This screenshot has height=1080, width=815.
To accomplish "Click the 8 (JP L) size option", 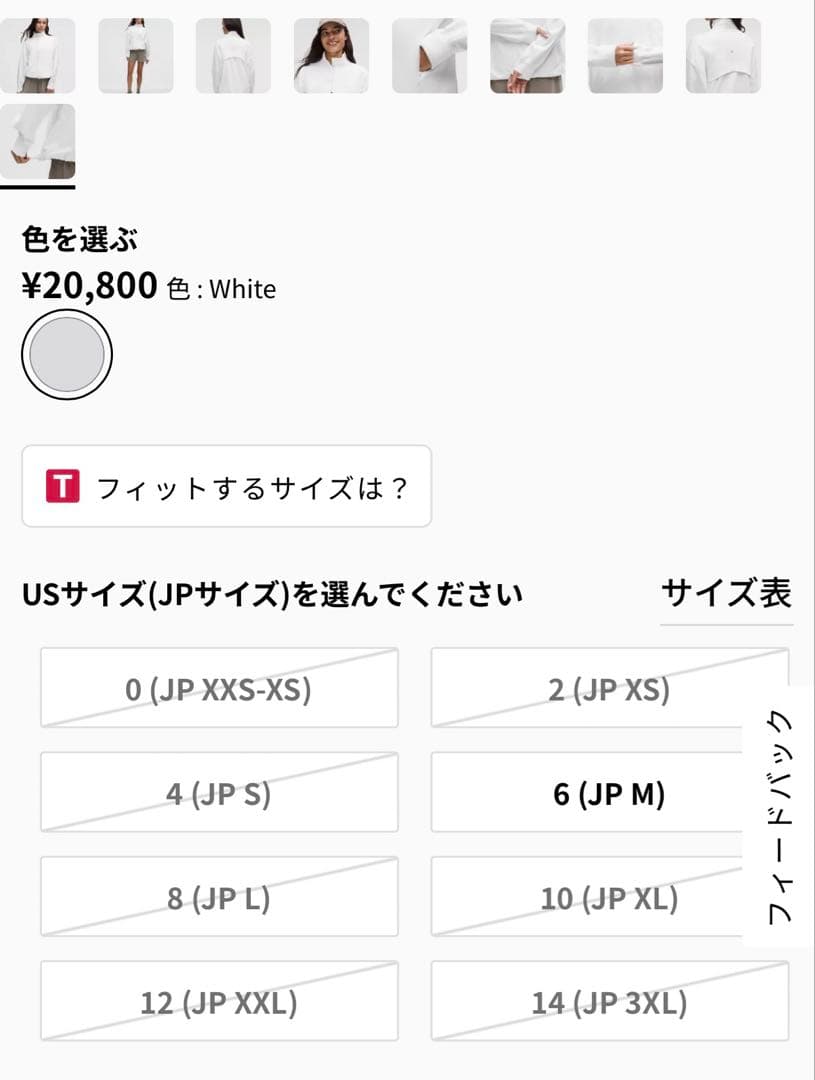I will point(218,896).
